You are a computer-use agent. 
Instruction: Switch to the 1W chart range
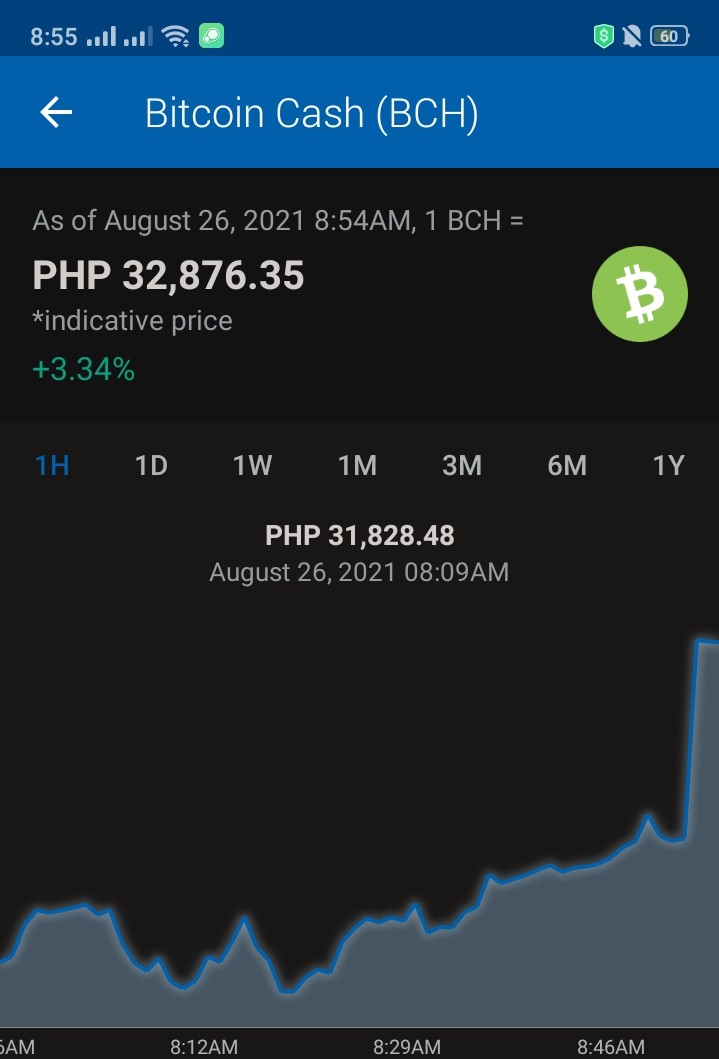(252, 465)
